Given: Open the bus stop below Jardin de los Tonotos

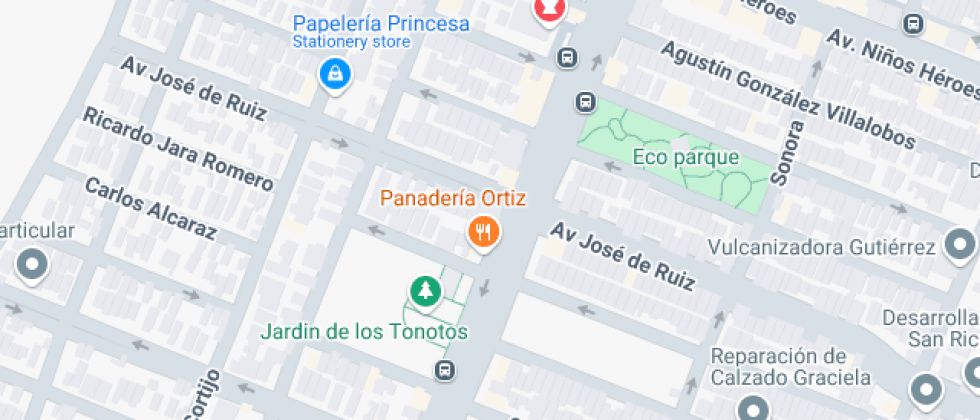Looking at the screenshot, I should tap(444, 369).
